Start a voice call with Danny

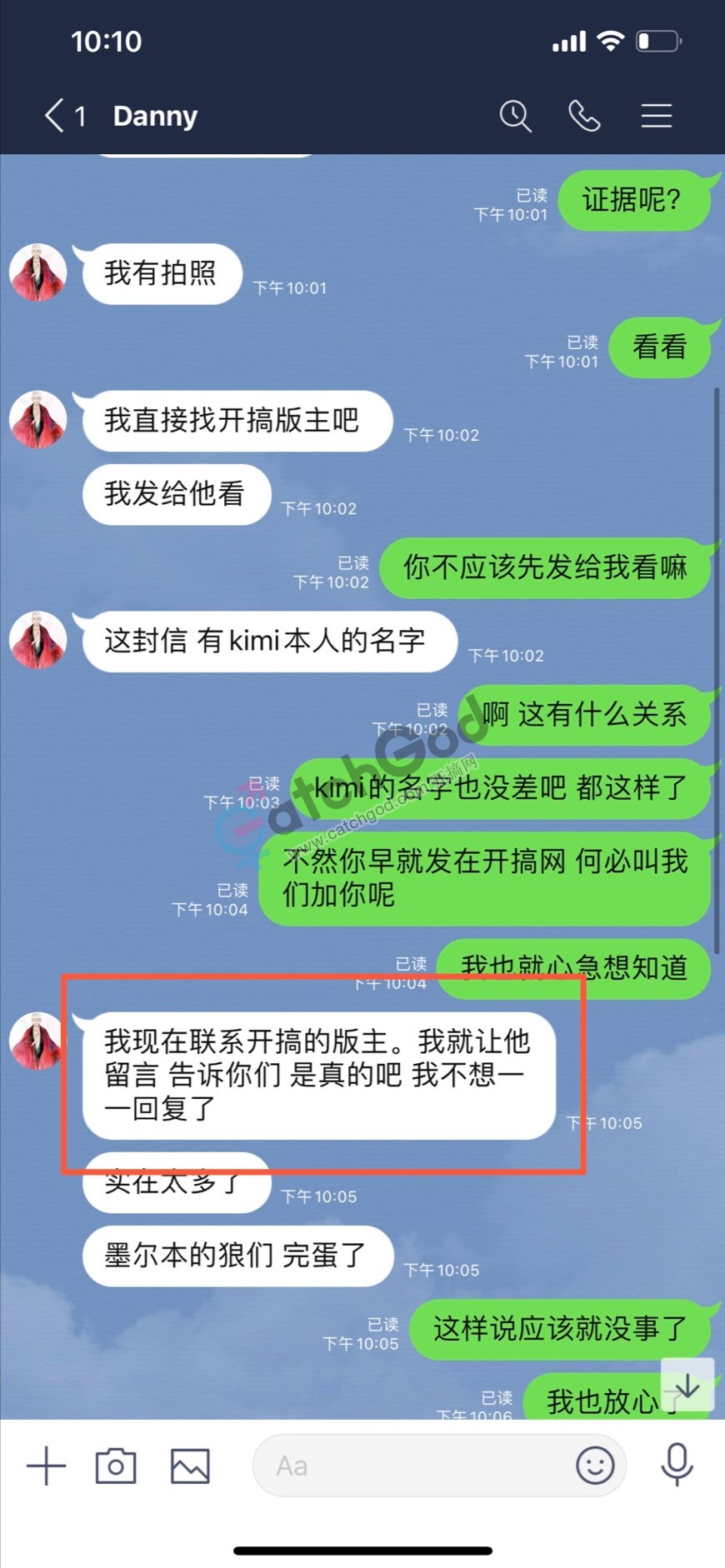(x=584, y=116)
